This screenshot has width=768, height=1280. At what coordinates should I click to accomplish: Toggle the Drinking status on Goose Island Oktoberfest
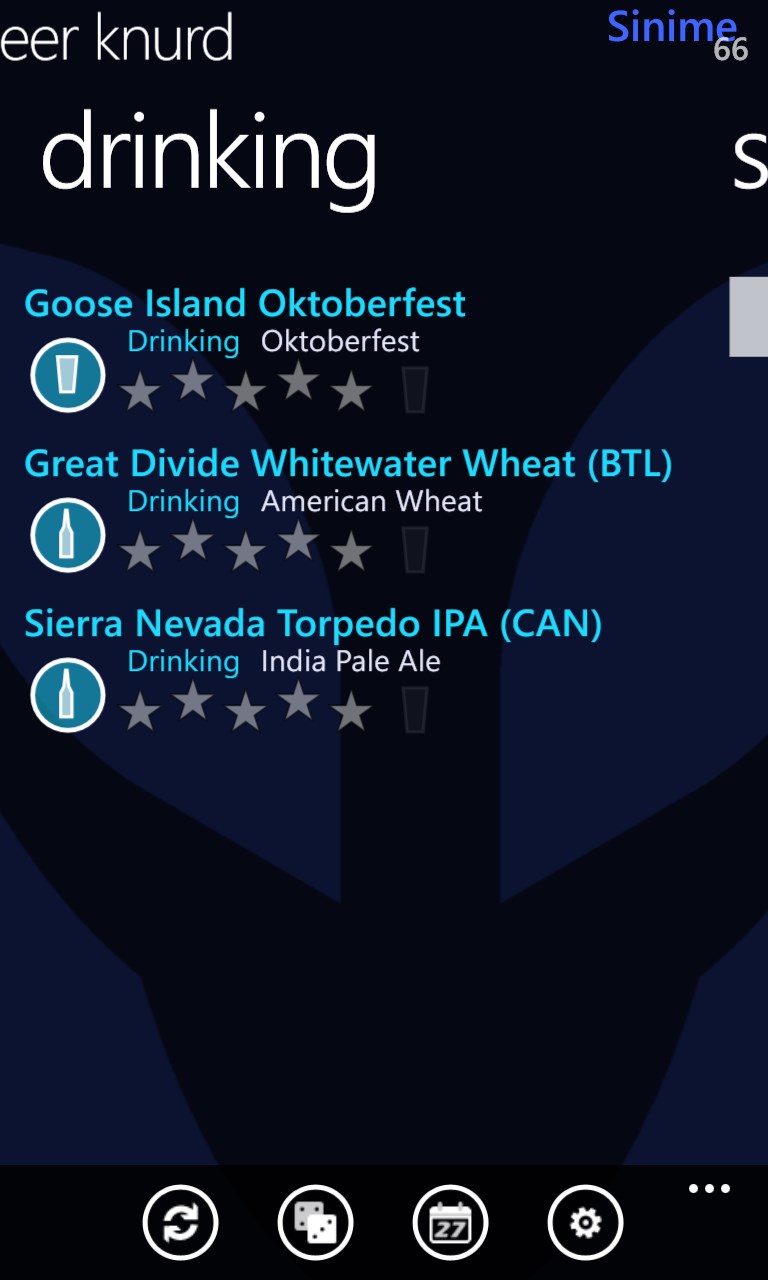click(x=183, y=341)
